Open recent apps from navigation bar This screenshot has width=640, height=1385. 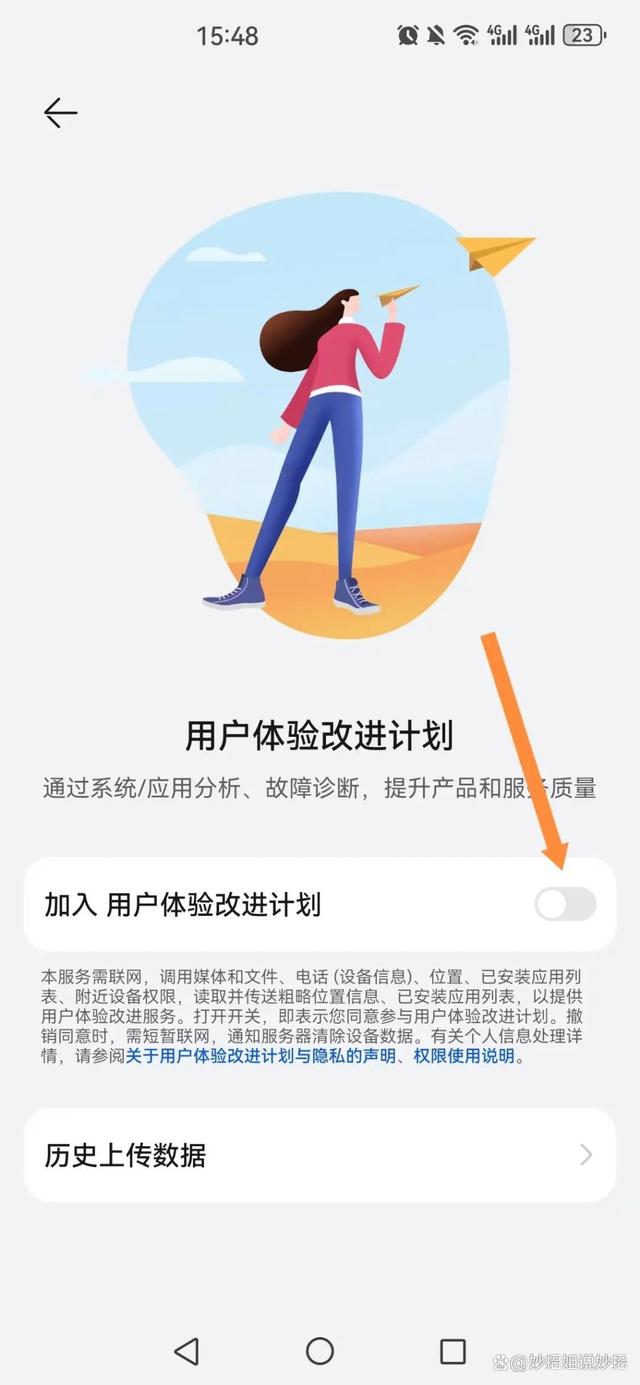[x=453, y=1351]
